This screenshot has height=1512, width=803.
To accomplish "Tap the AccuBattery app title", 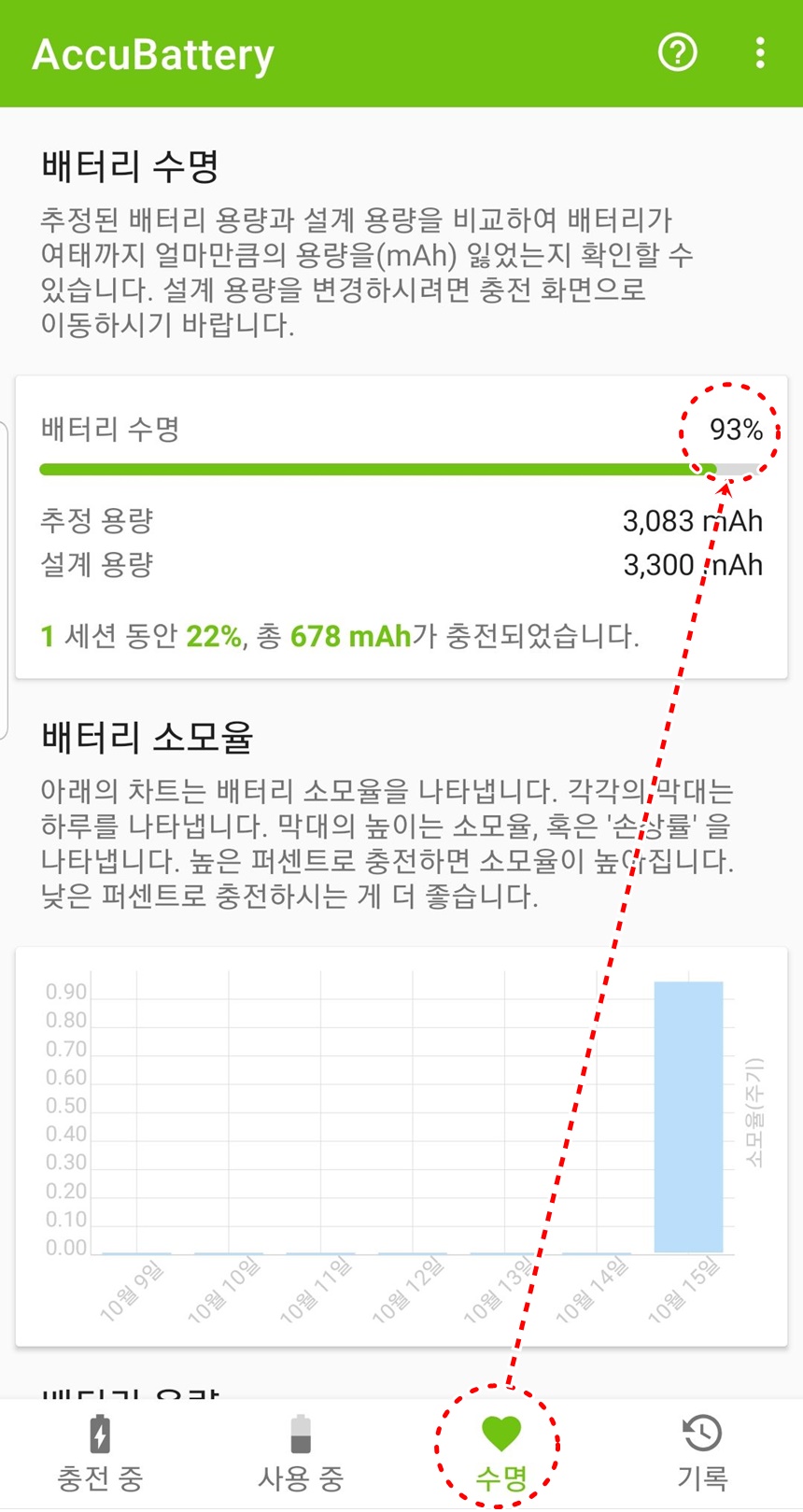I will (153, 53).
